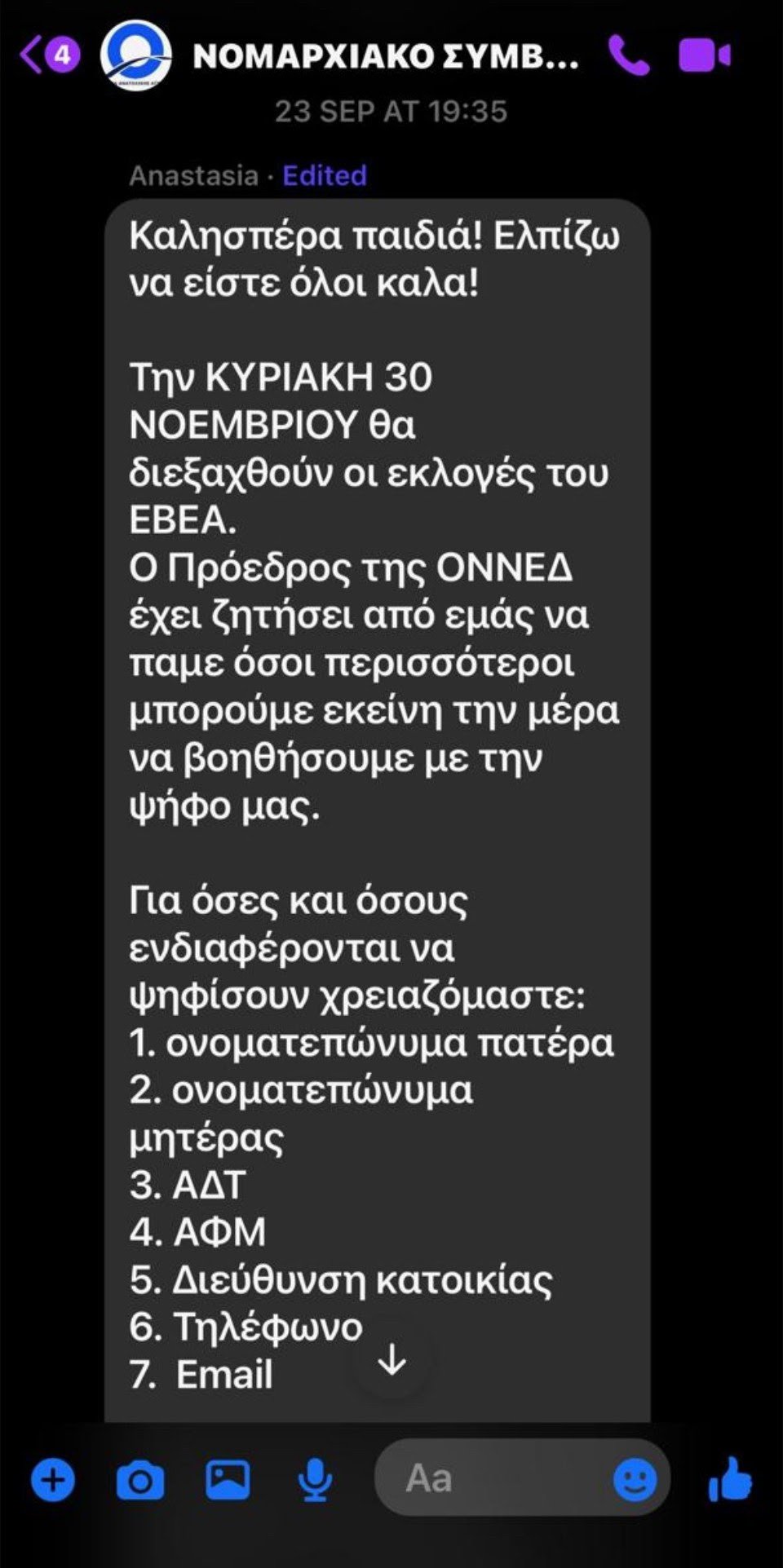Send a thumbs-up like
This screenshot has height=1568, width=783.
click(730, 1478)
